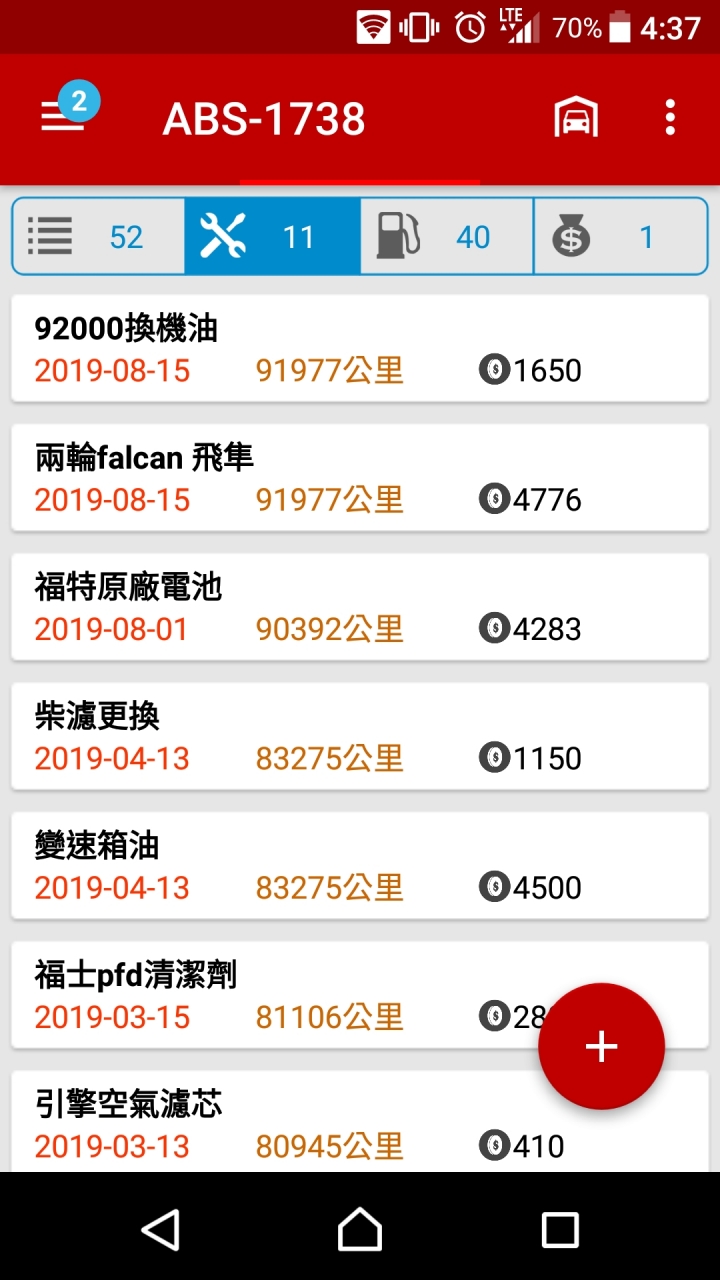Open the overflow menu
This screenshot has width=720, height=1280.
[x=670, y=118]
